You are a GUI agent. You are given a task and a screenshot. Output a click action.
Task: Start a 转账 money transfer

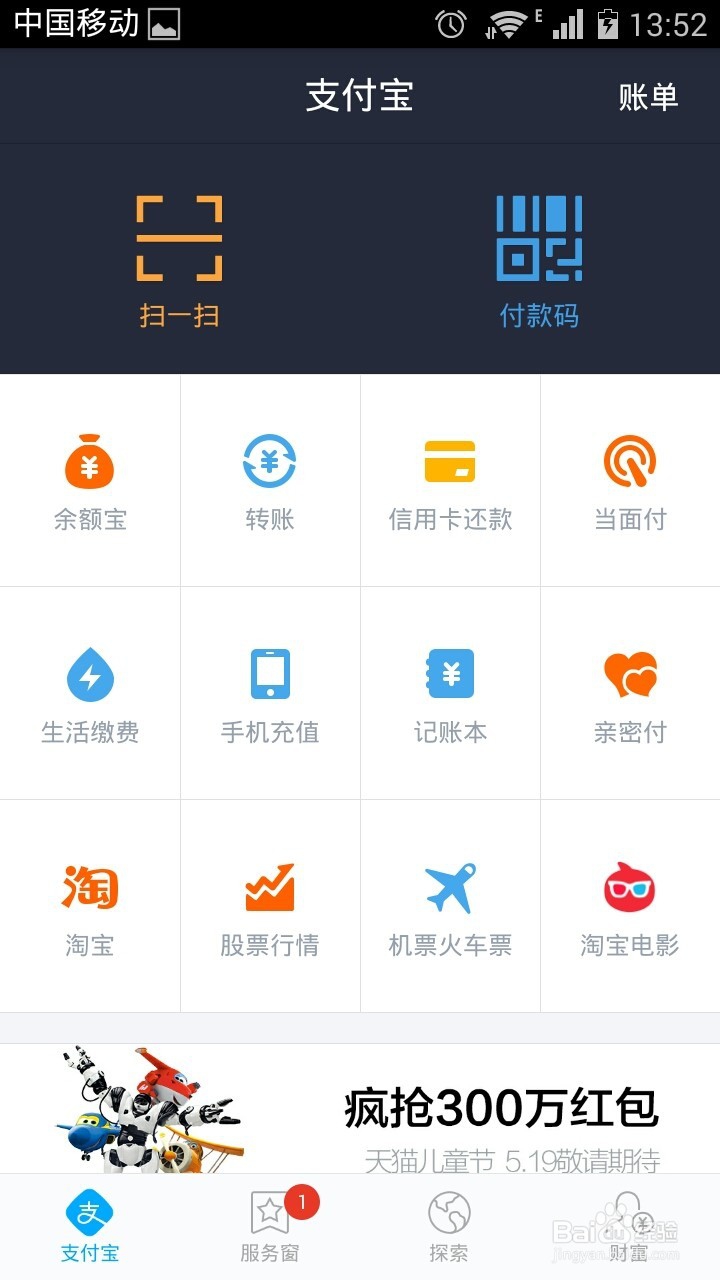click(270, 480)
